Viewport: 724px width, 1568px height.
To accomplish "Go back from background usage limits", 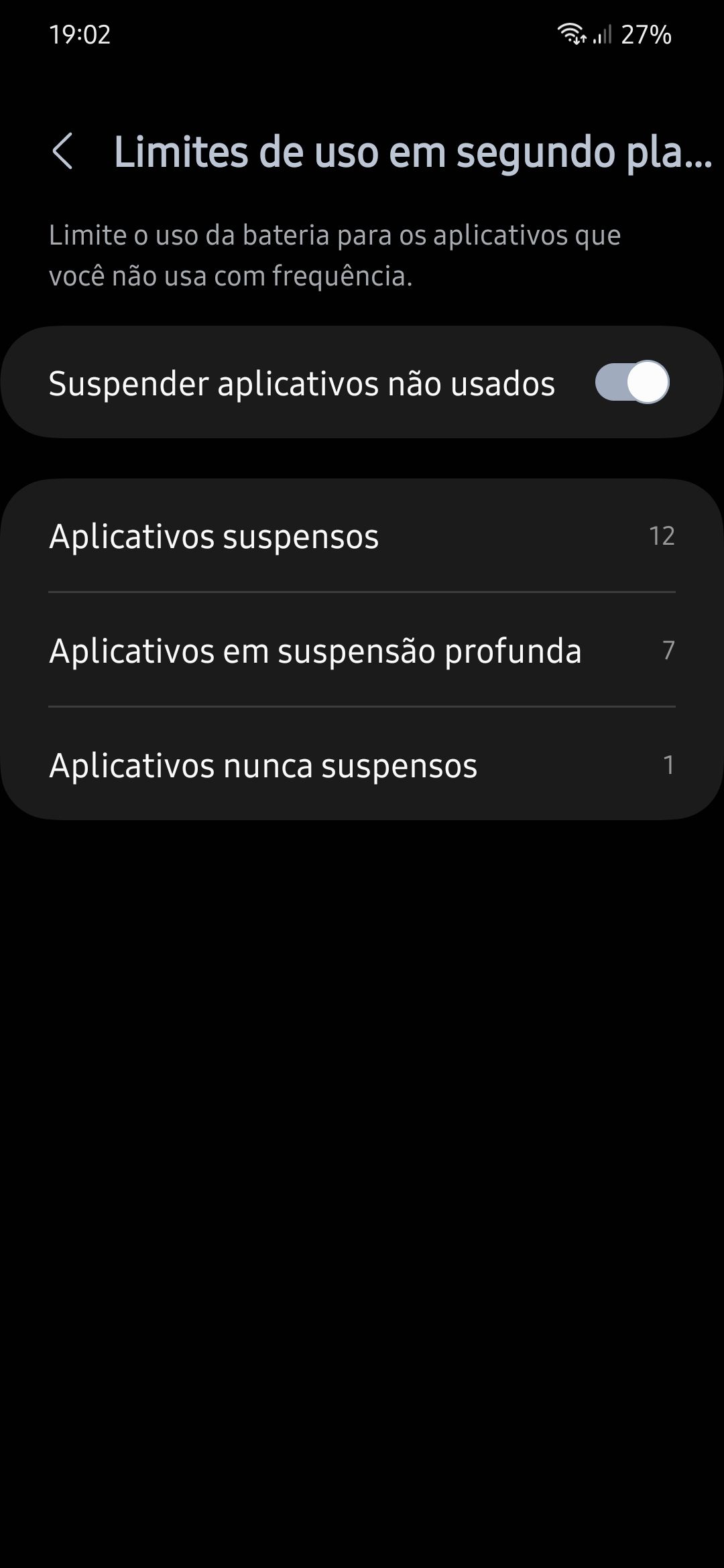I will click(63, 151).
